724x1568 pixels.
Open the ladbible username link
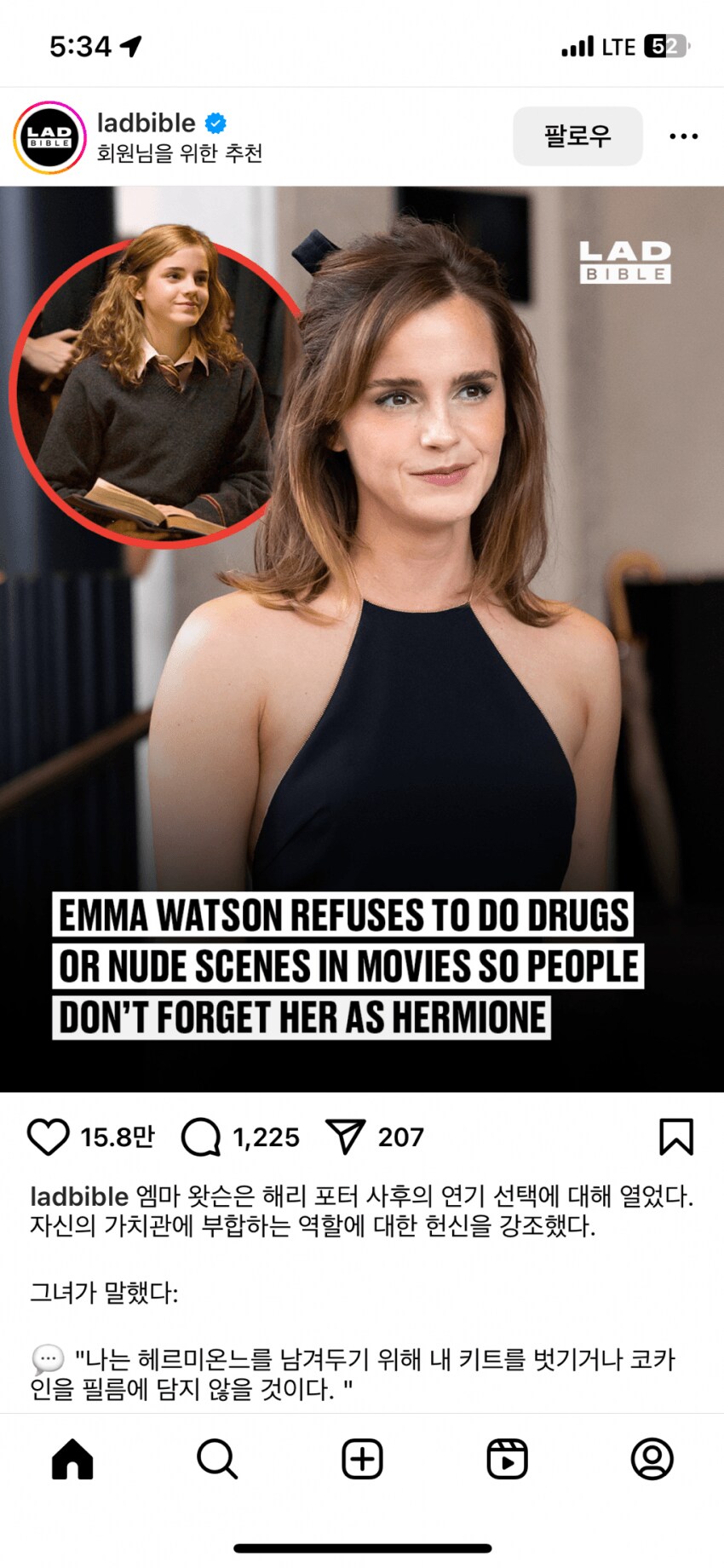(147, 123)
